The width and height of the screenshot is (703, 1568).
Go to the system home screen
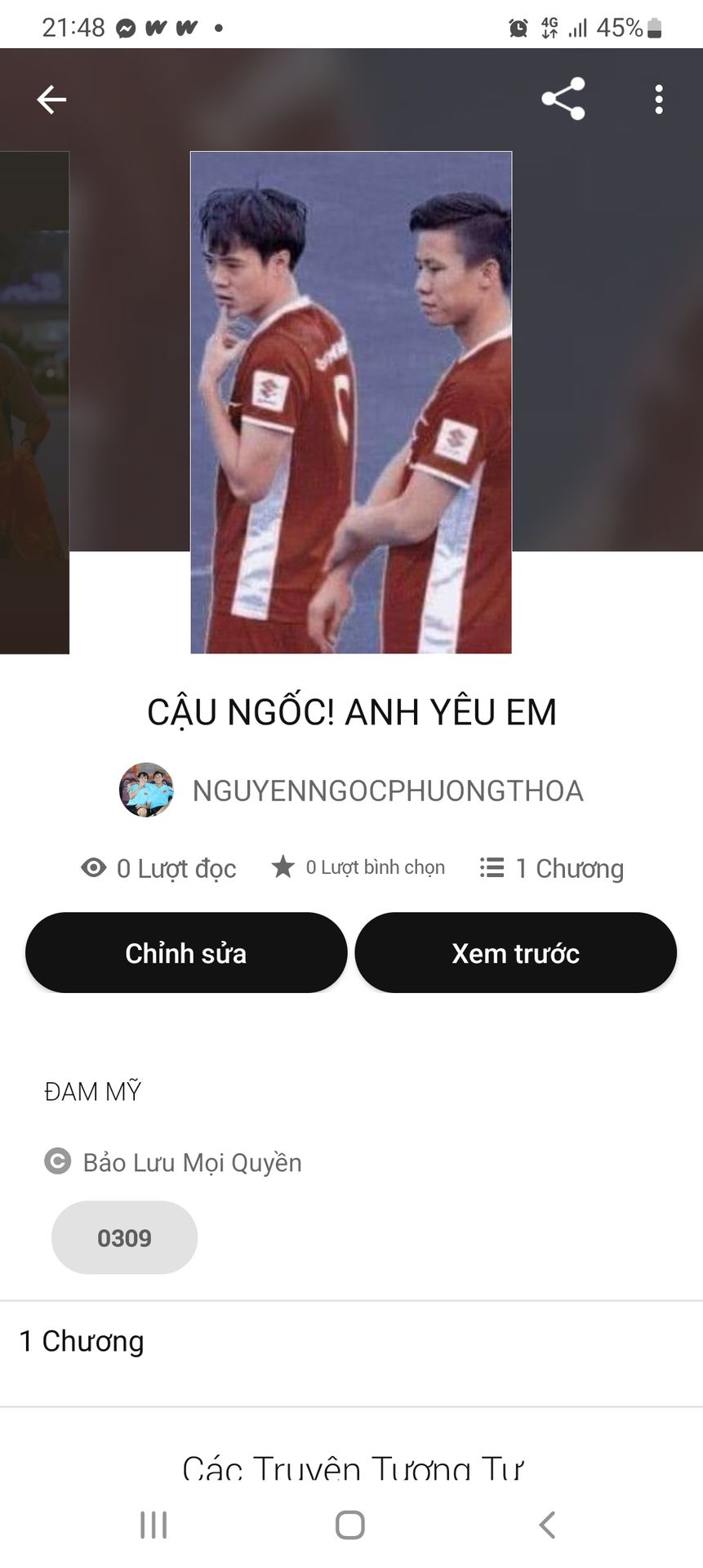[x=350, y=1525]
